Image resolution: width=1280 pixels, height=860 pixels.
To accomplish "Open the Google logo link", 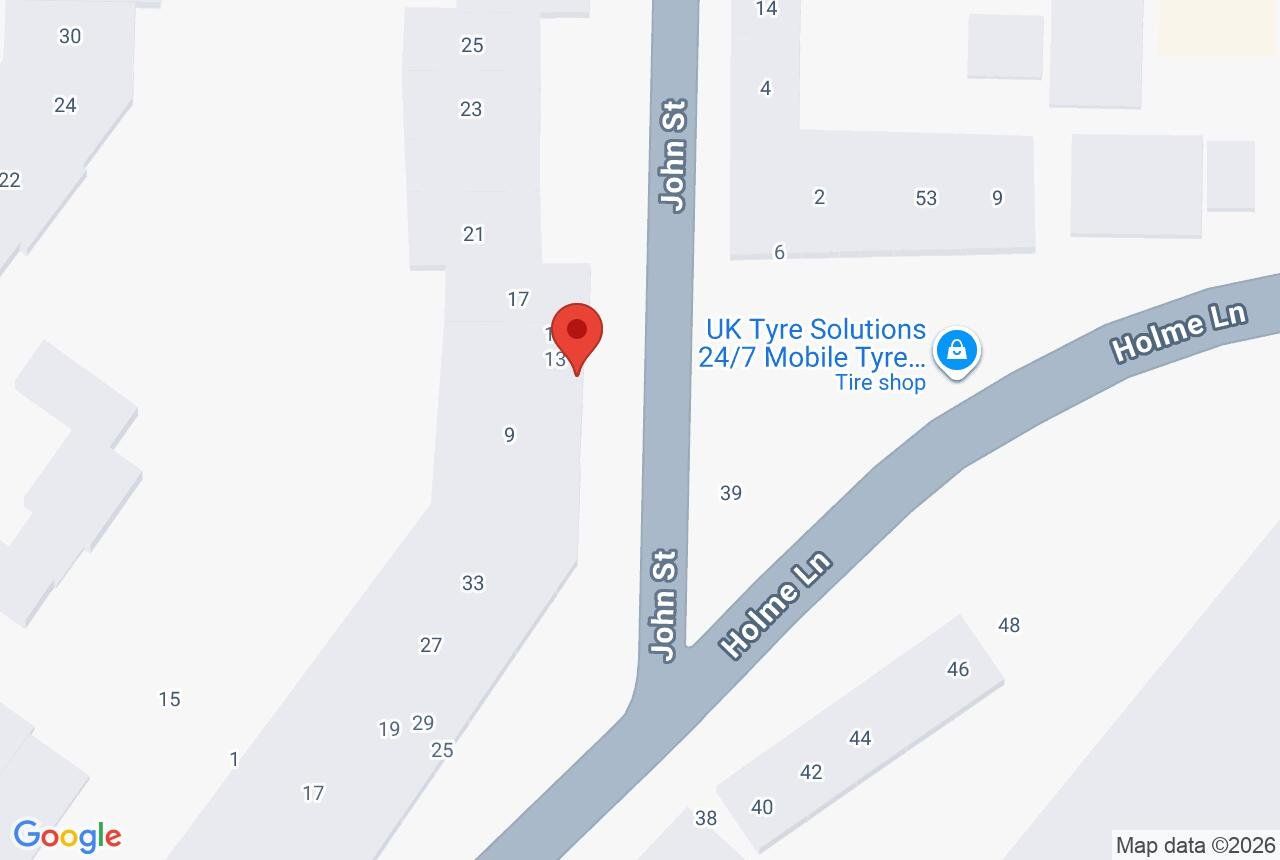I will [x=67, y=836].
